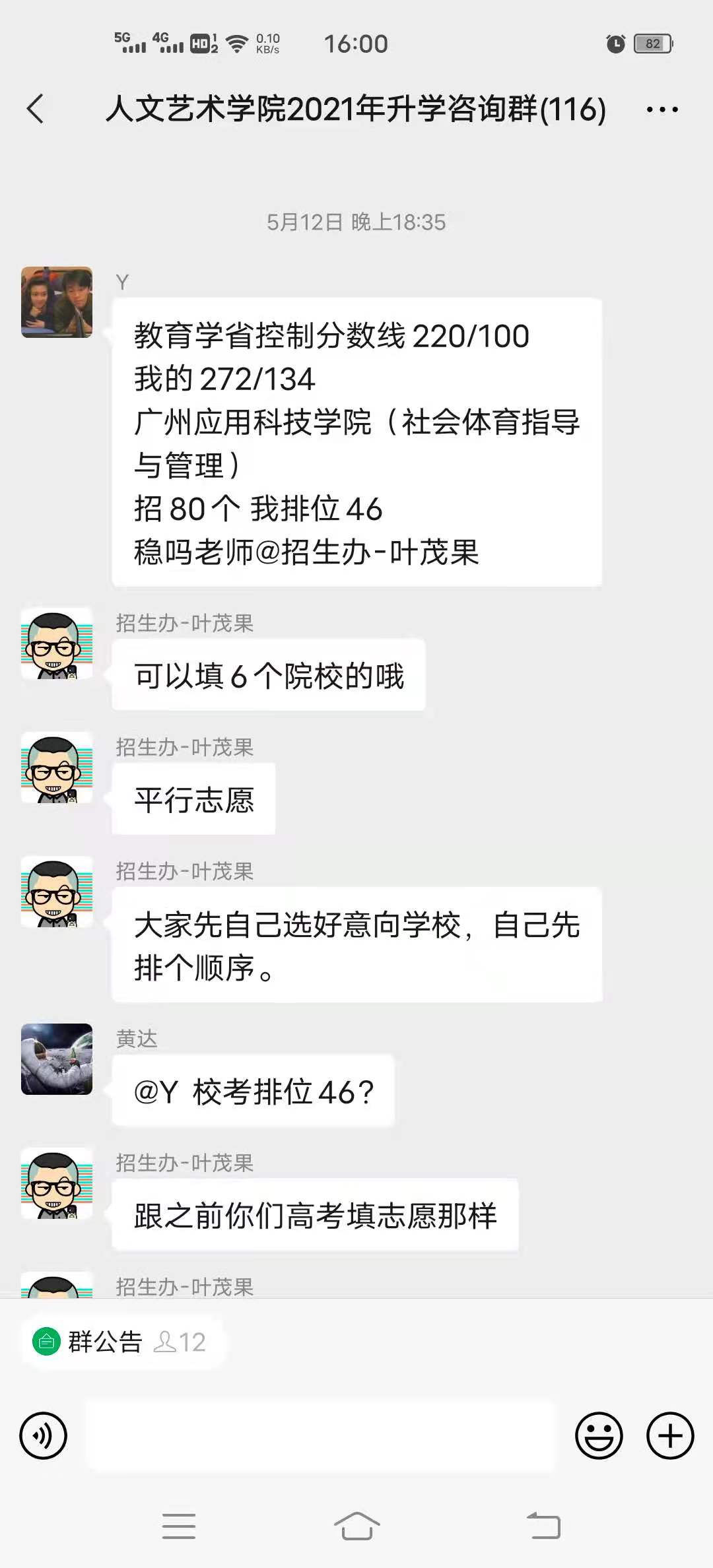Screen dimensions: 713x1568
Task: Open Y's profile avatar
Action: pyautogui.click(x=57, y=302)
